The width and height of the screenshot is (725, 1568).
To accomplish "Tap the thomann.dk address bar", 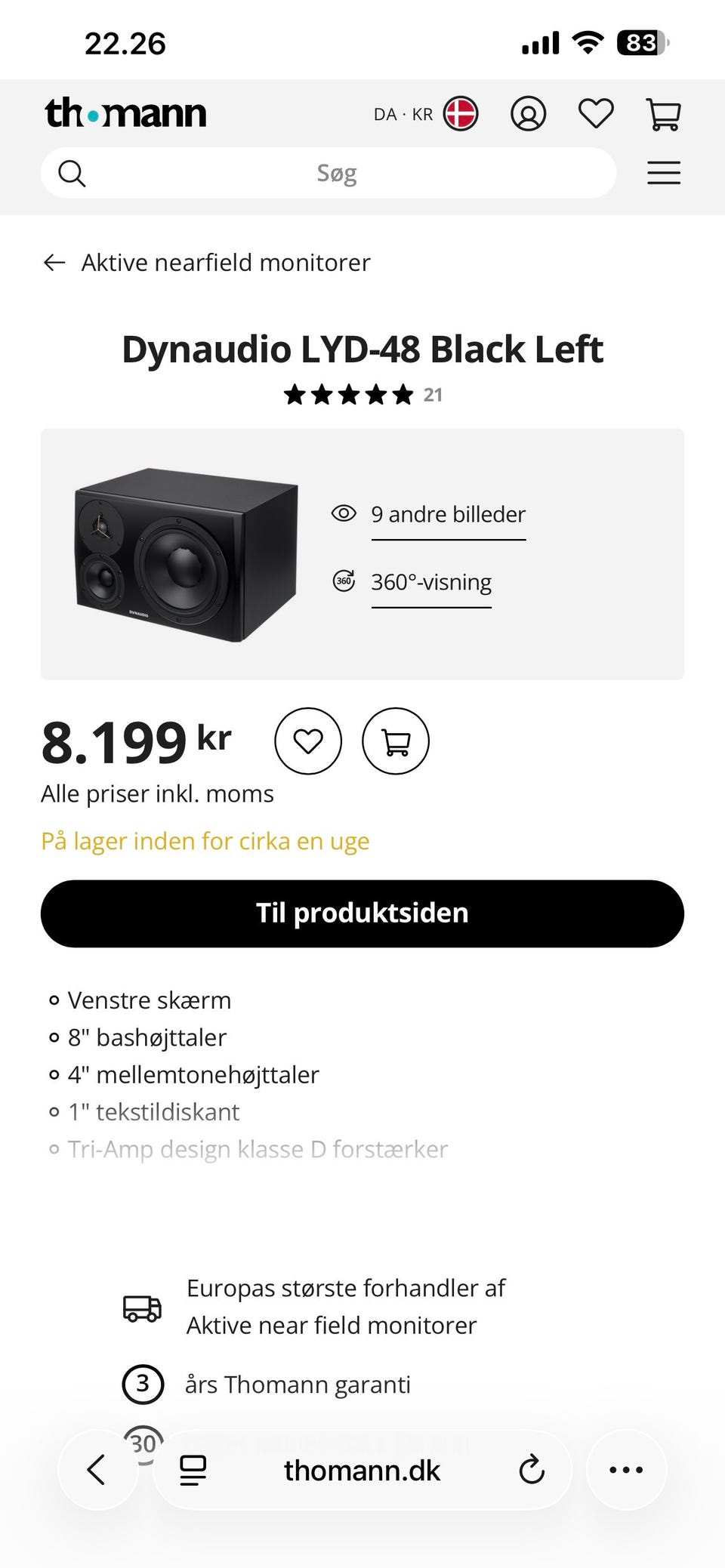I will tap(362, 1469).
